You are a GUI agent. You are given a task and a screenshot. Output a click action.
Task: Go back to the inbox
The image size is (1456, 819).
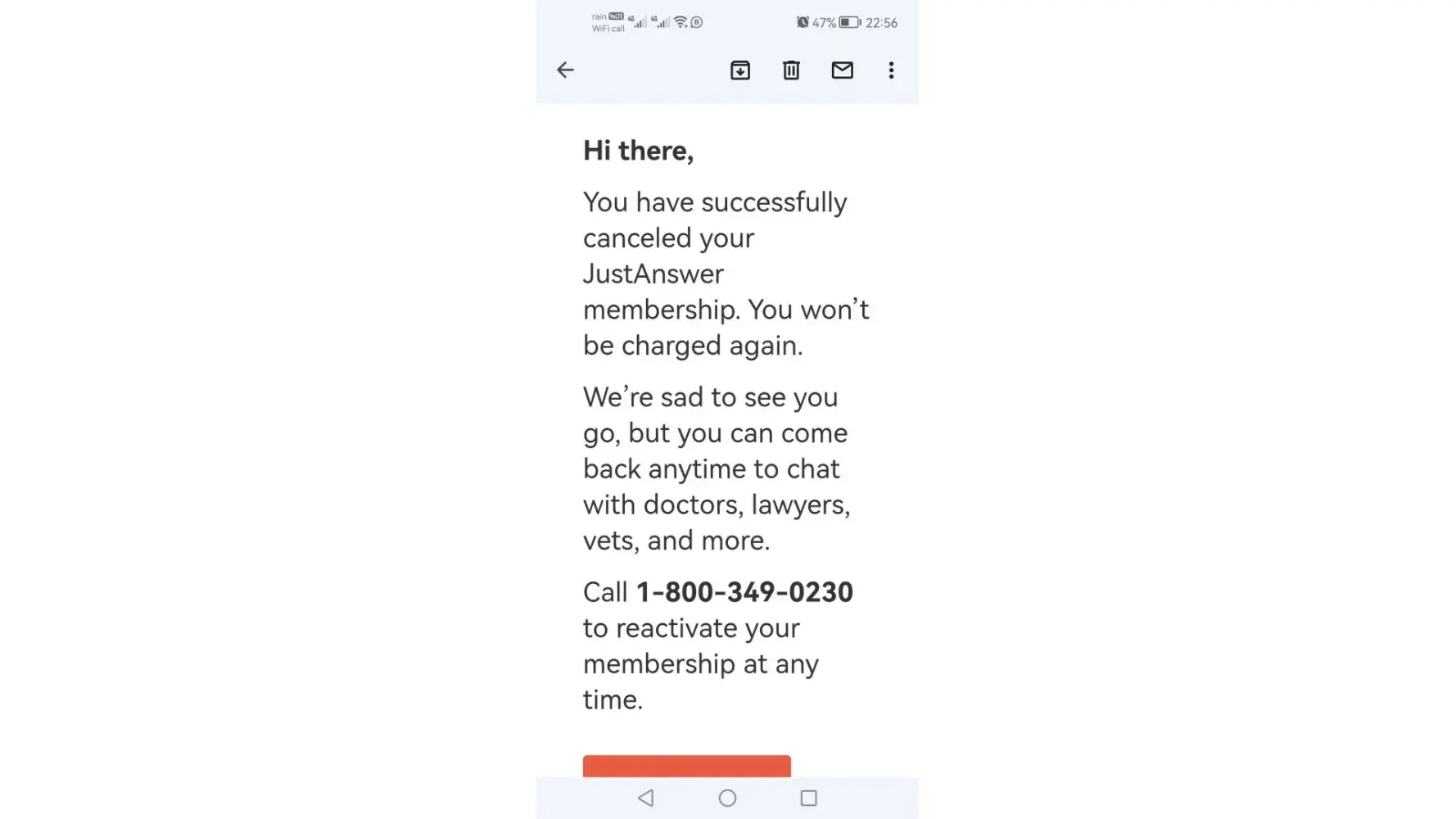point(565,70)
